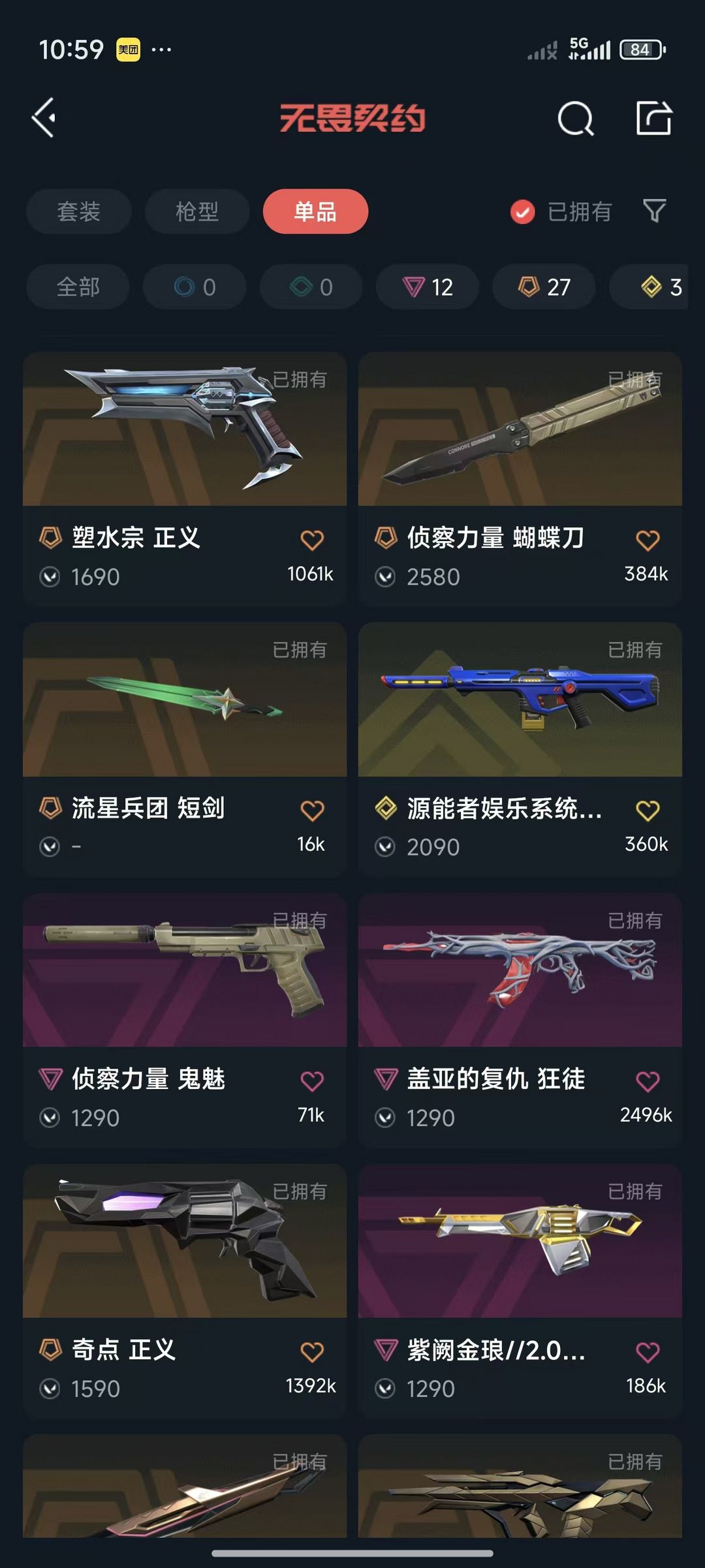Screen dimensions: 705x1568
Task: Like the 源能者娱乐系统 skin
Action: (x=647, y=811)
